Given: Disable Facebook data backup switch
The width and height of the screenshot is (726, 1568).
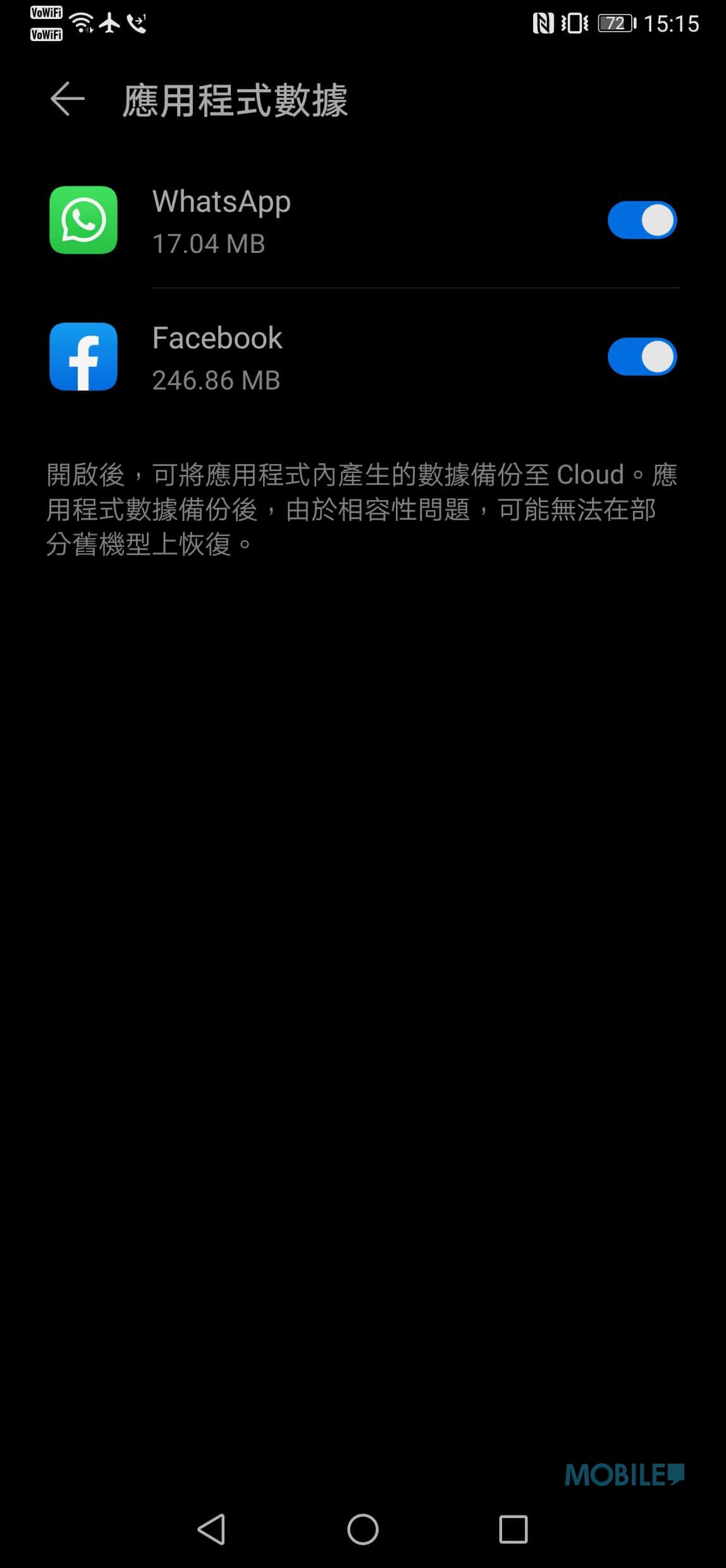Looking at the screenshot, I should point(642,357).
